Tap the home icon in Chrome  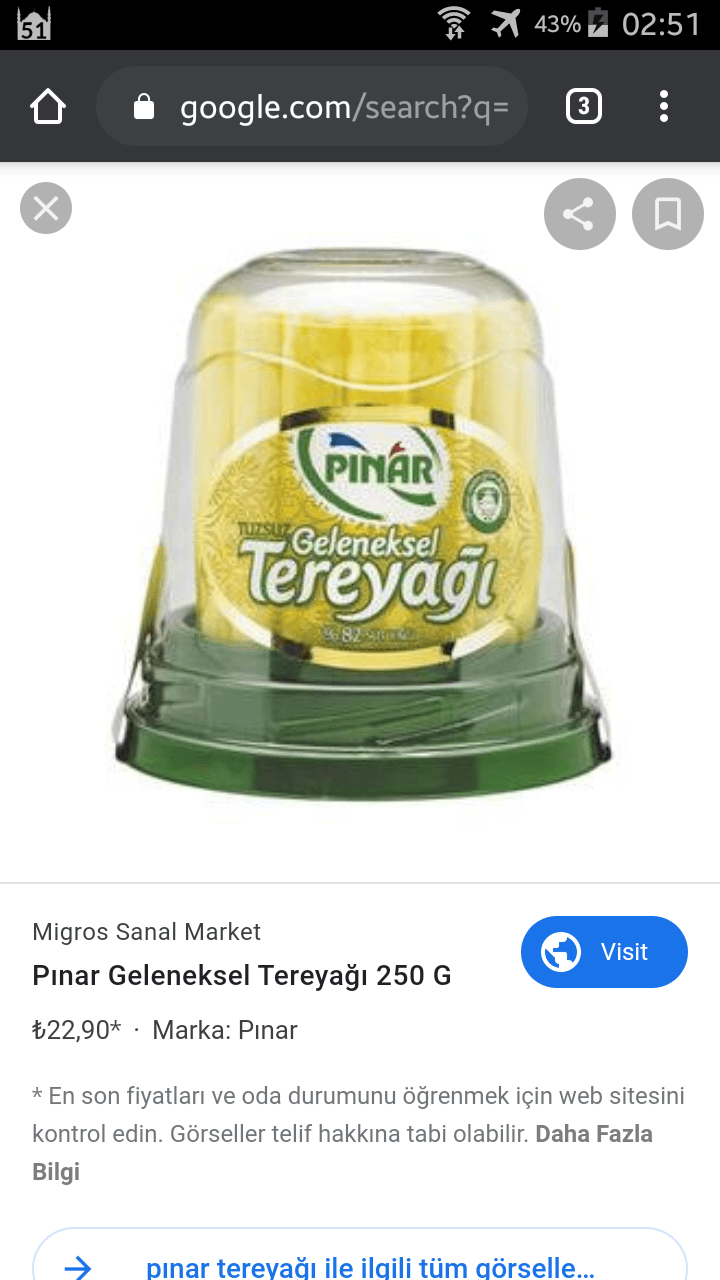[x=47, y=105]
